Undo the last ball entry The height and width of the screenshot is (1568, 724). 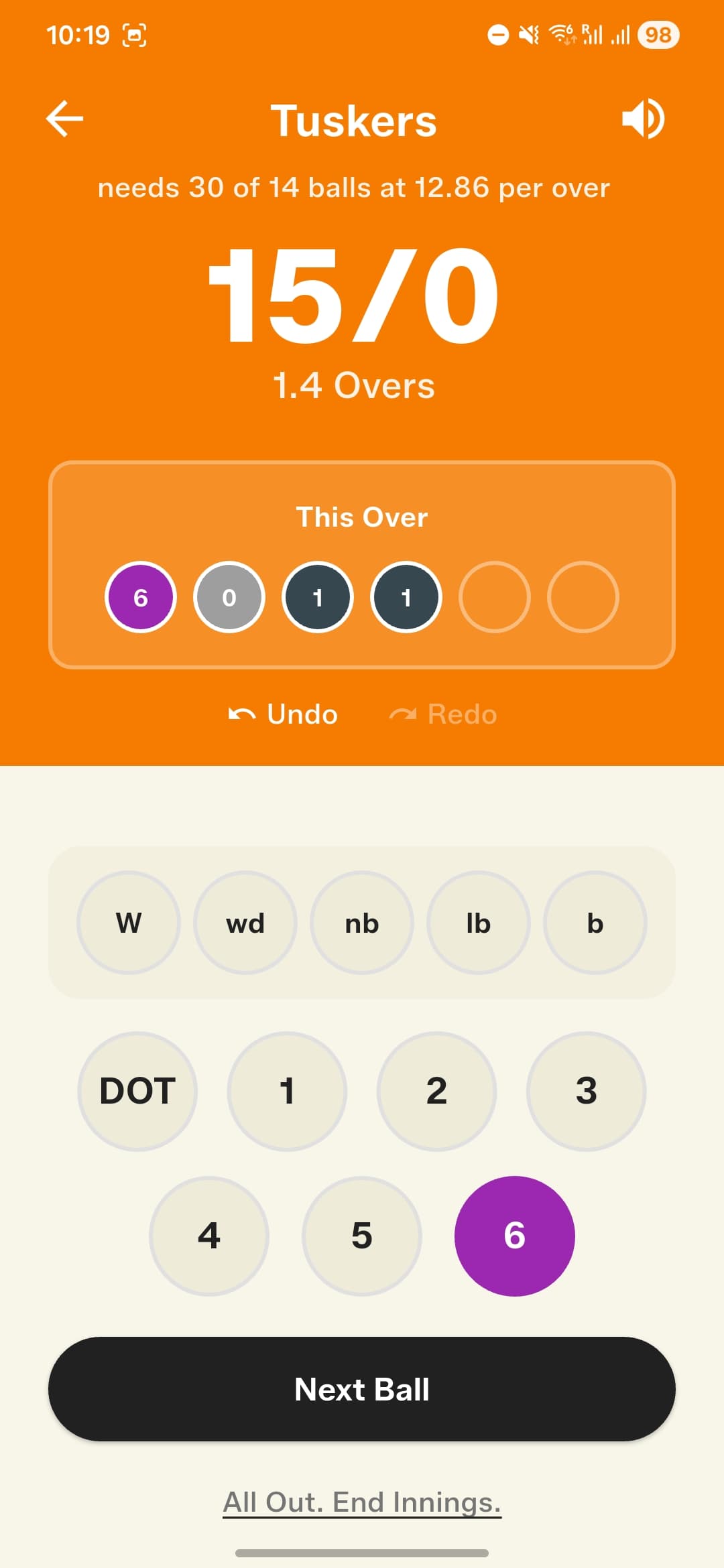click(x=283, y=714)
